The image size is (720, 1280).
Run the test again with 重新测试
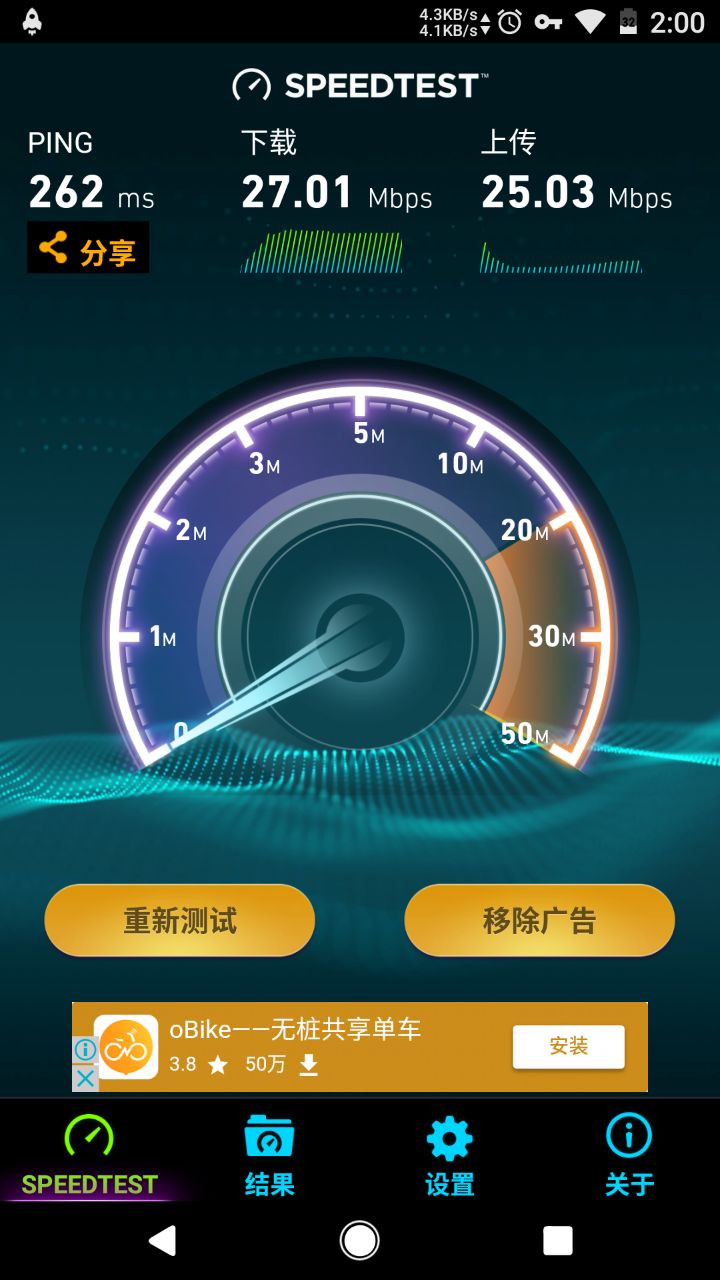[x=180, y=920]
